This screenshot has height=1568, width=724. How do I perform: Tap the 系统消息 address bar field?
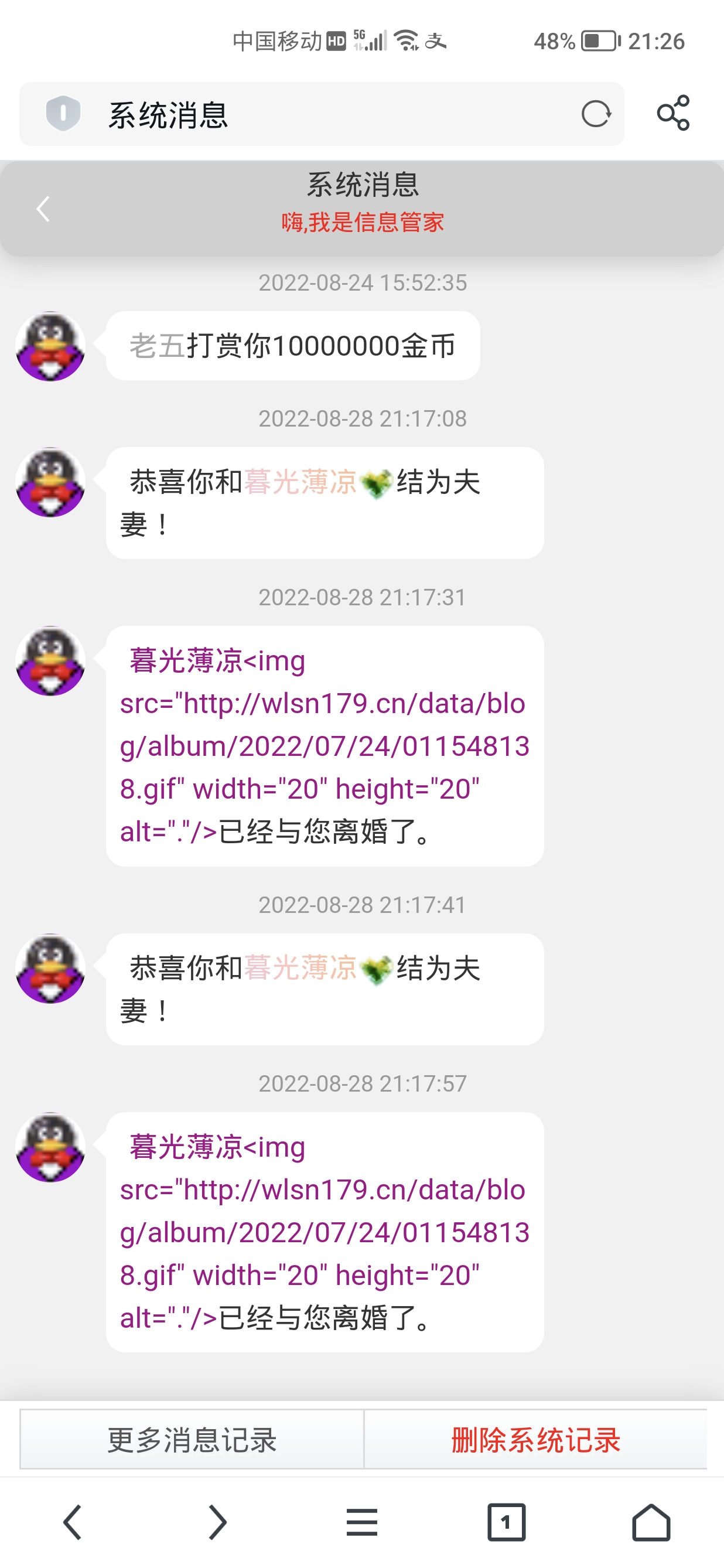(x=304, y=113)
